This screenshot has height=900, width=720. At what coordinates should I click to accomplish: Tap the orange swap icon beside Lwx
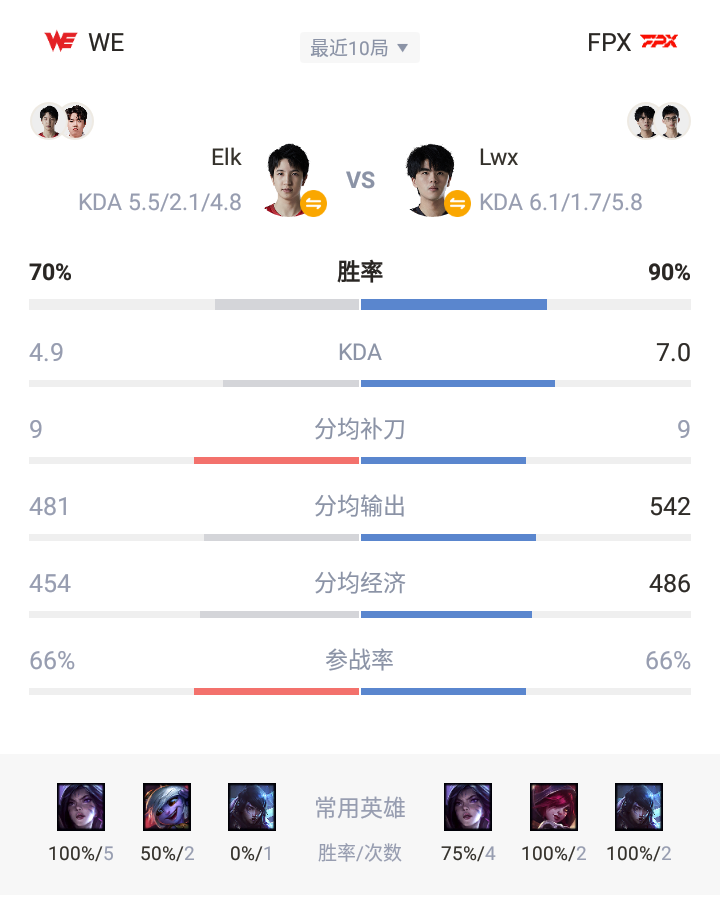pos(457,203)
